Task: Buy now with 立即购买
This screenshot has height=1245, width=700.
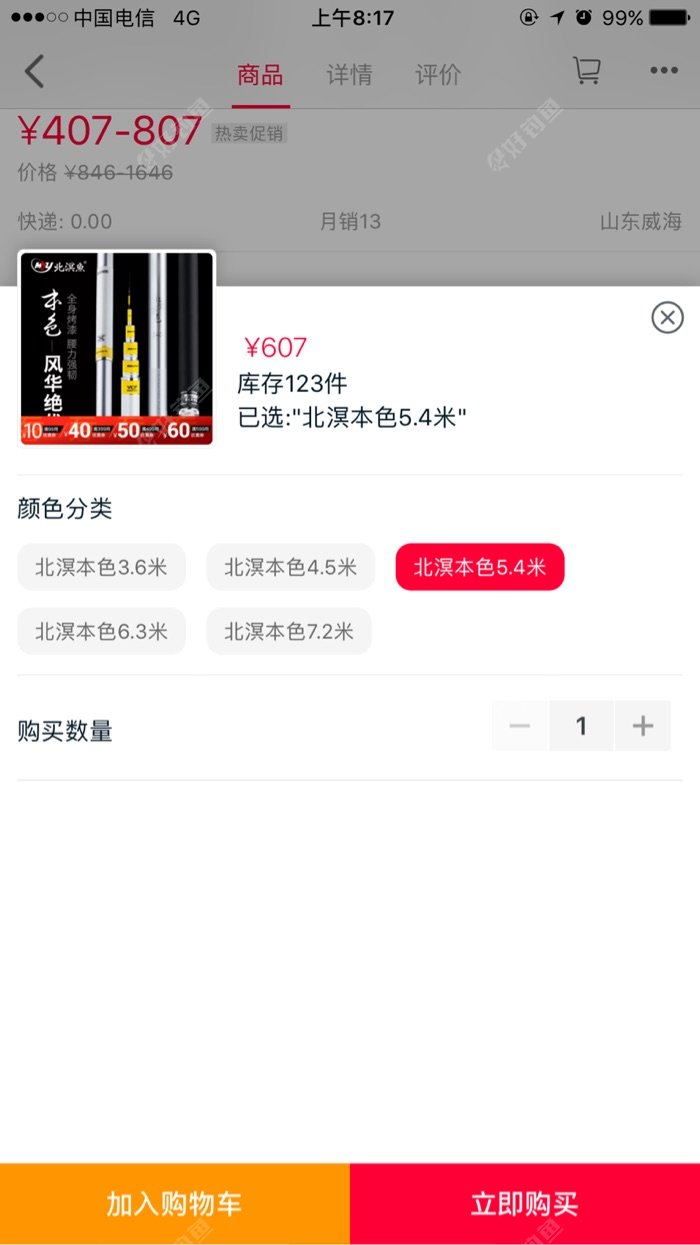Action: click(x=525, y=1204)
